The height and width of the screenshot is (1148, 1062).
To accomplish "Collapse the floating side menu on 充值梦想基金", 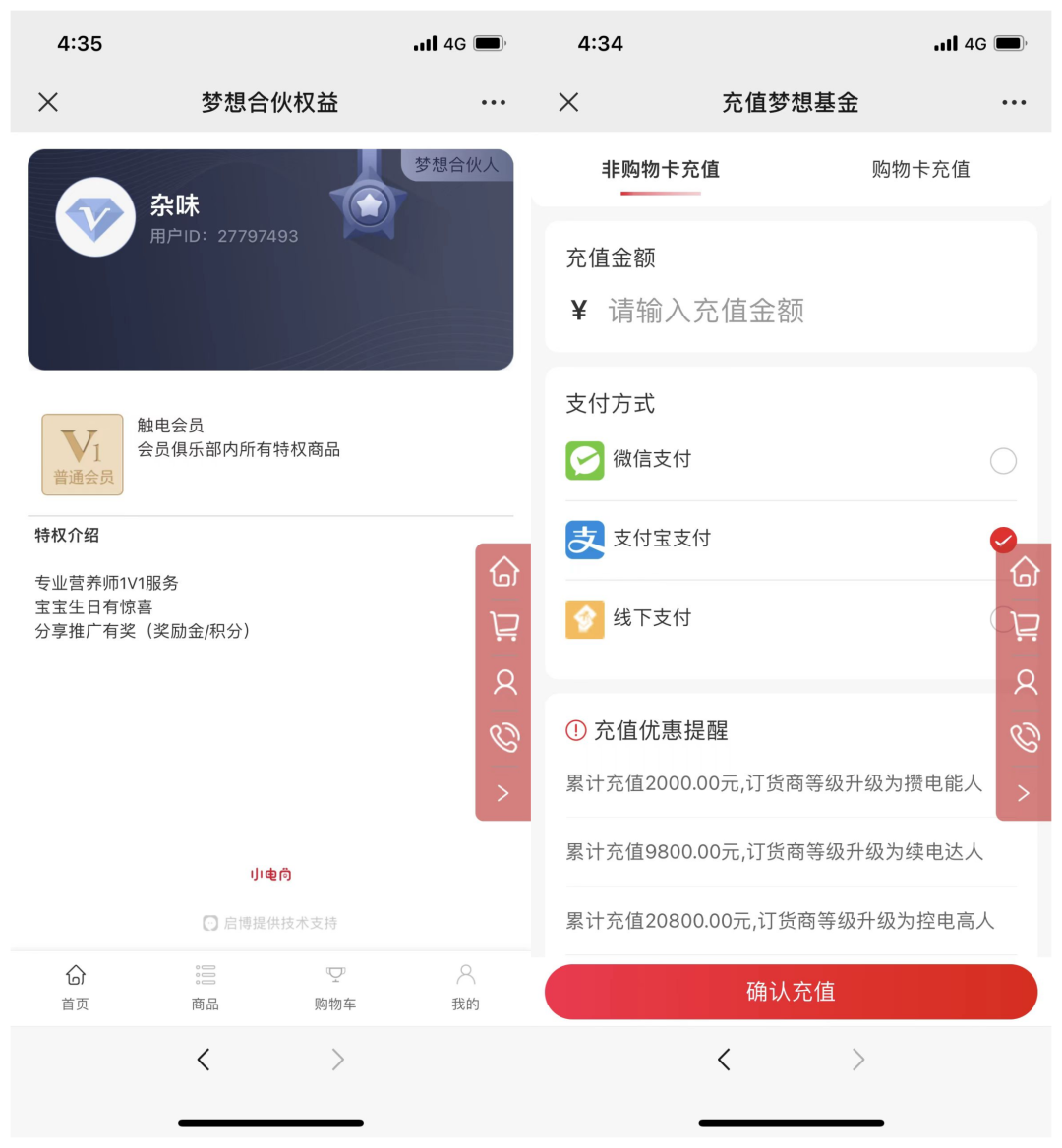I will (x=1024, y=793).
